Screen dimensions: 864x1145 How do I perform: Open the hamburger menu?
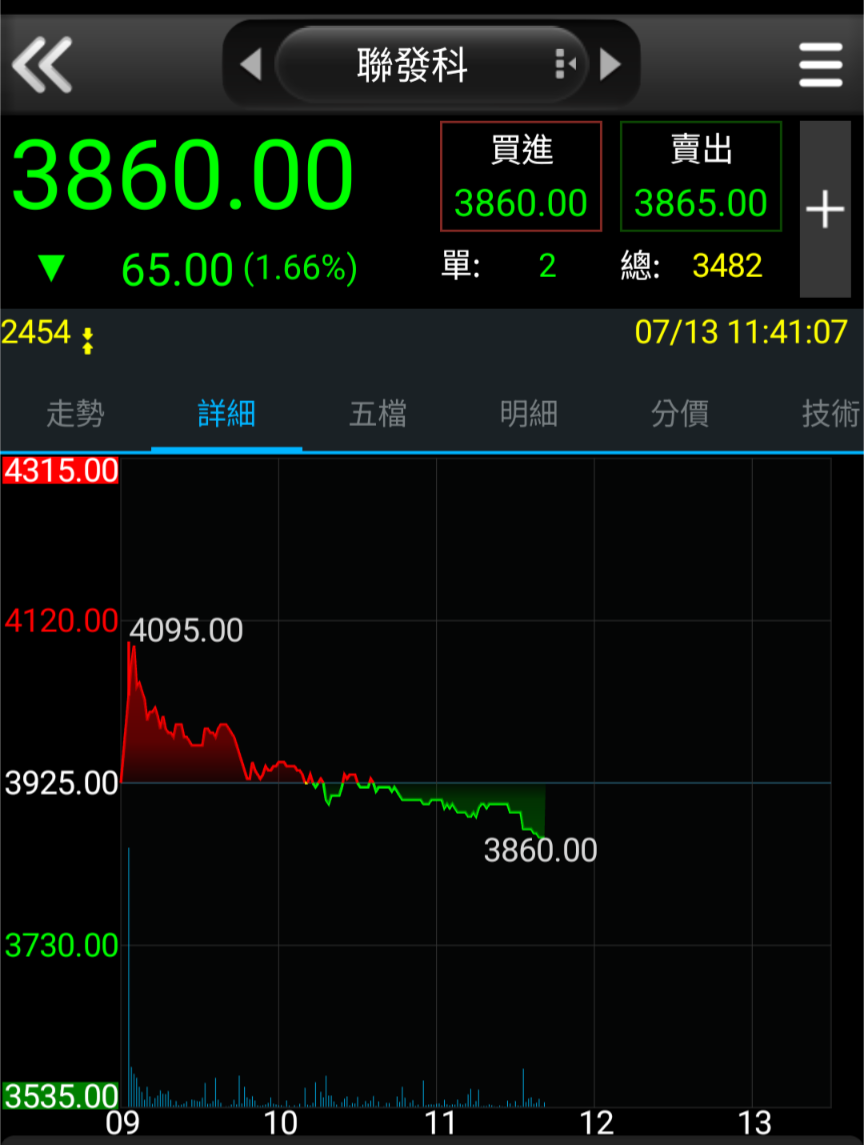point(821,64)
